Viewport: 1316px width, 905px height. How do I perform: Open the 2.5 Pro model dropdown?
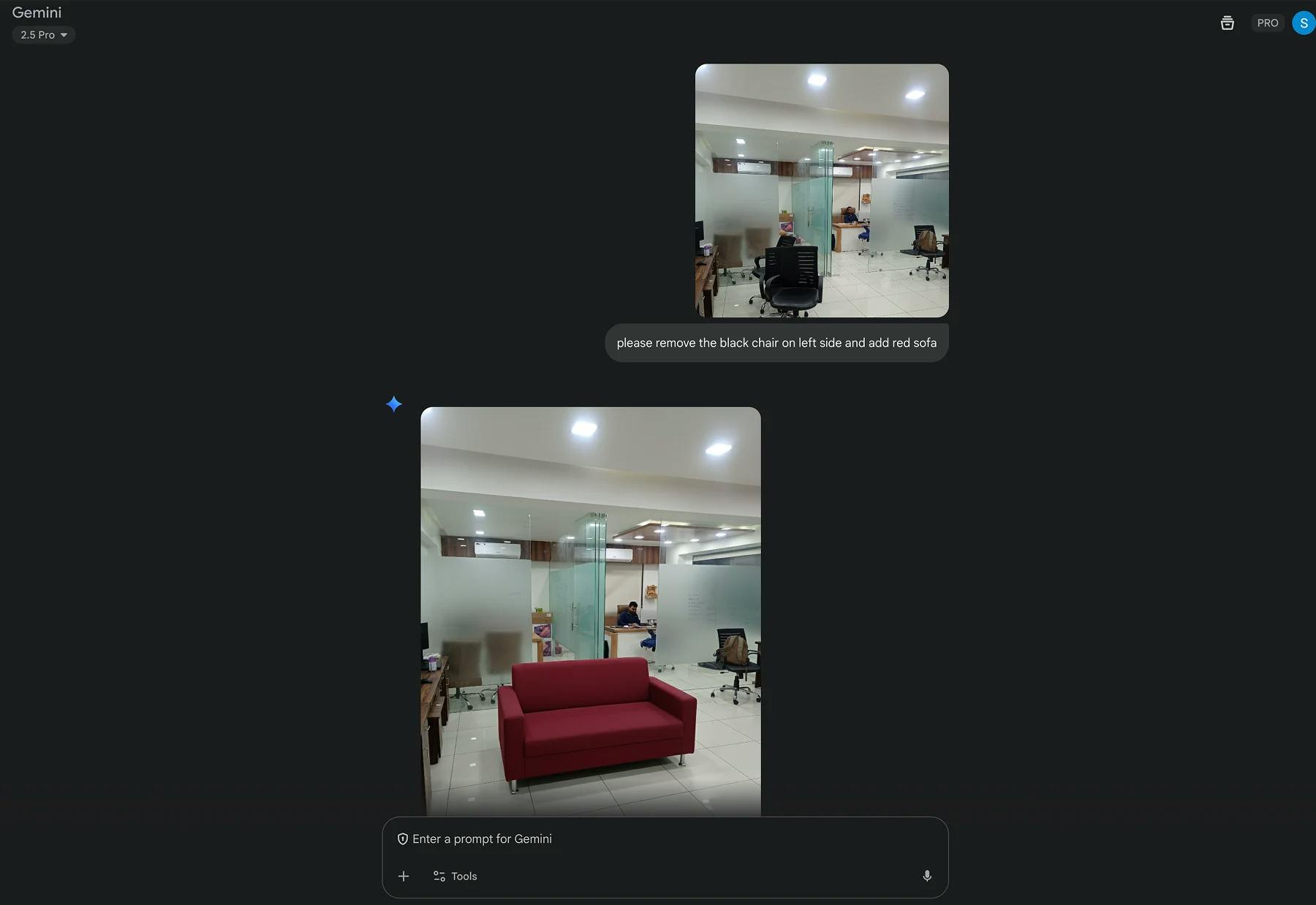click(x=44, y=35)
